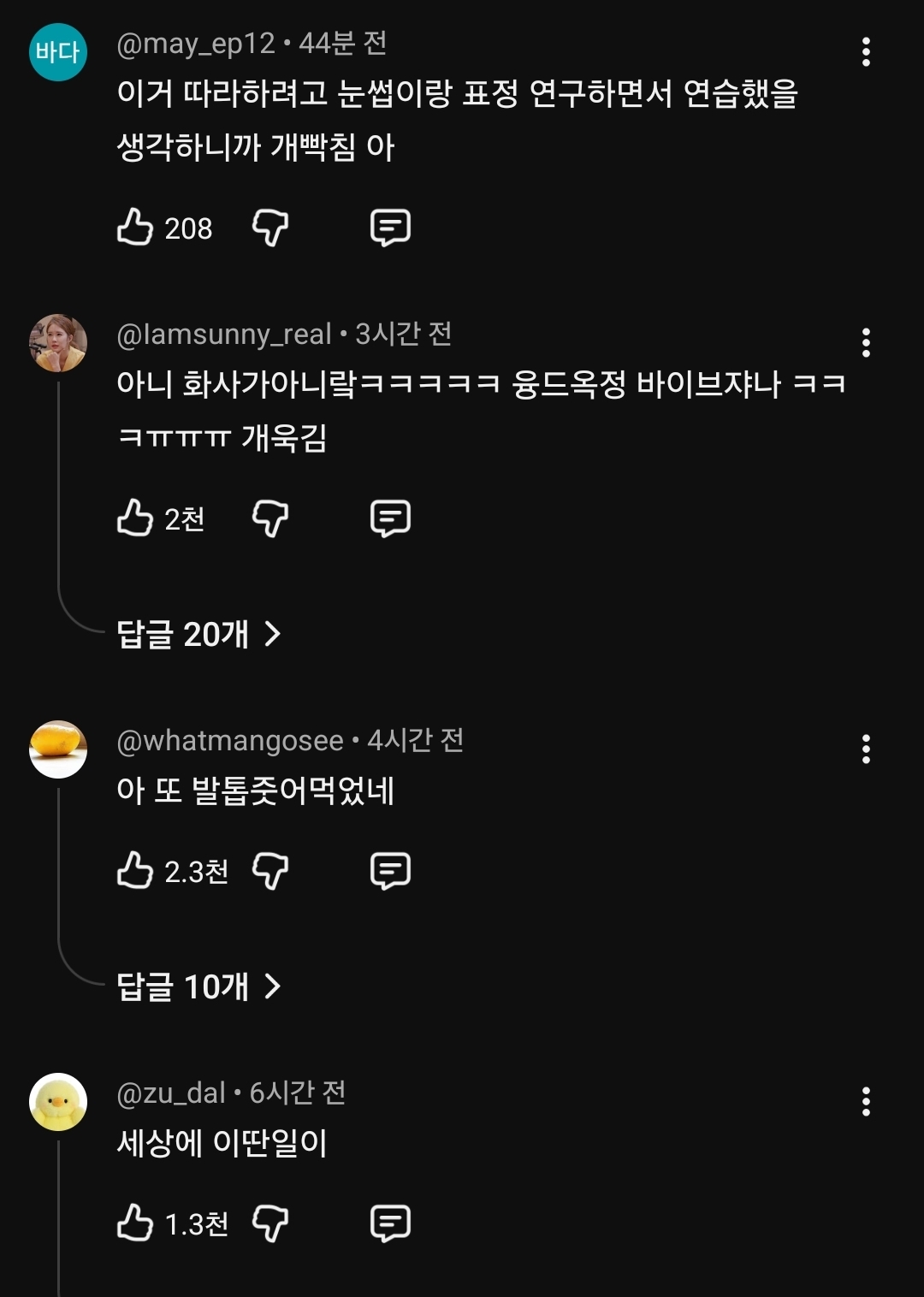Image resolution: width=924 pixels, height=1297 pixels.
Task: Expand the 답글 10개 replies
Action: 198,986
